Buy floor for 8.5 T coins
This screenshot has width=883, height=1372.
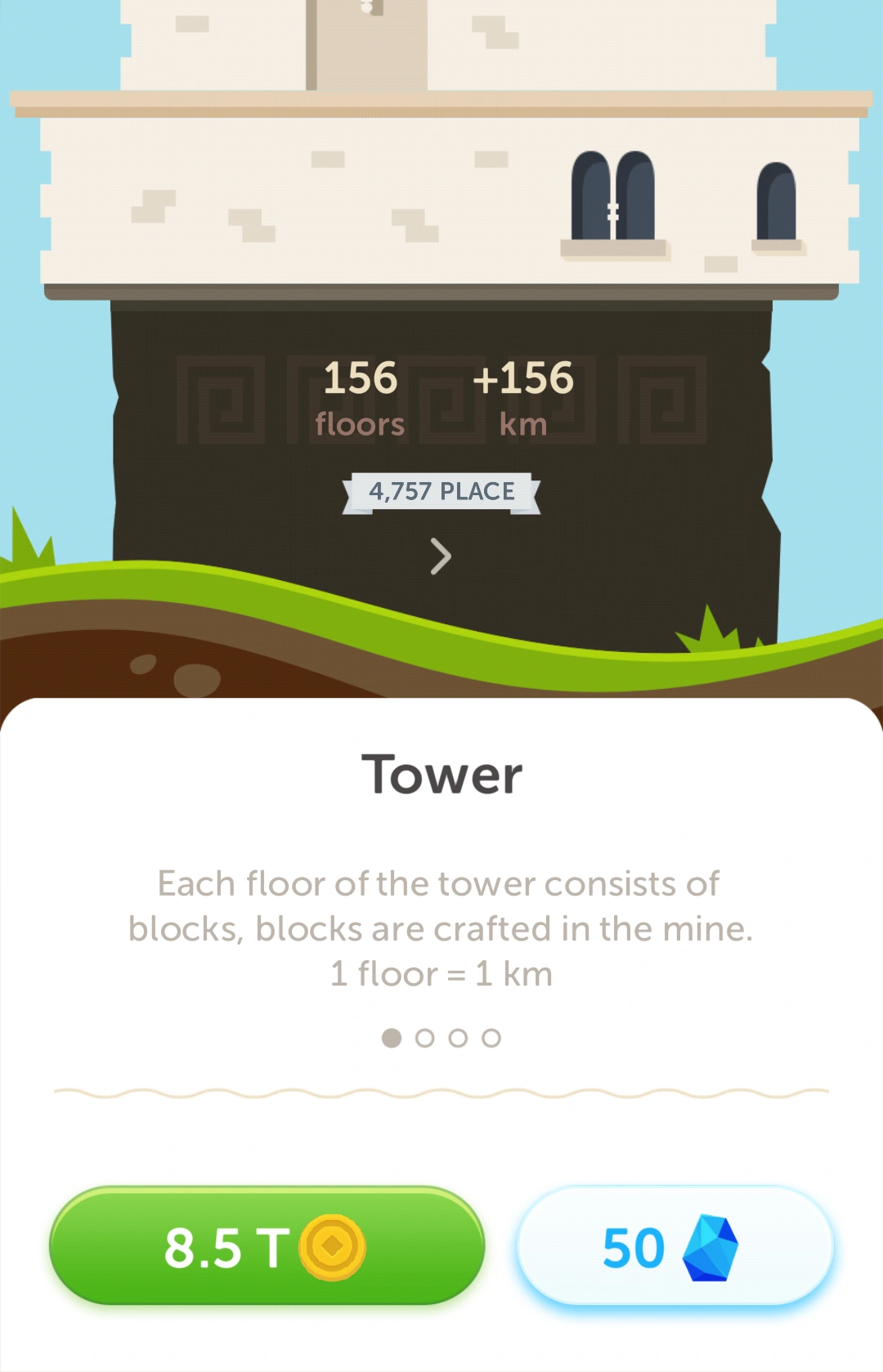(267, 1246)
